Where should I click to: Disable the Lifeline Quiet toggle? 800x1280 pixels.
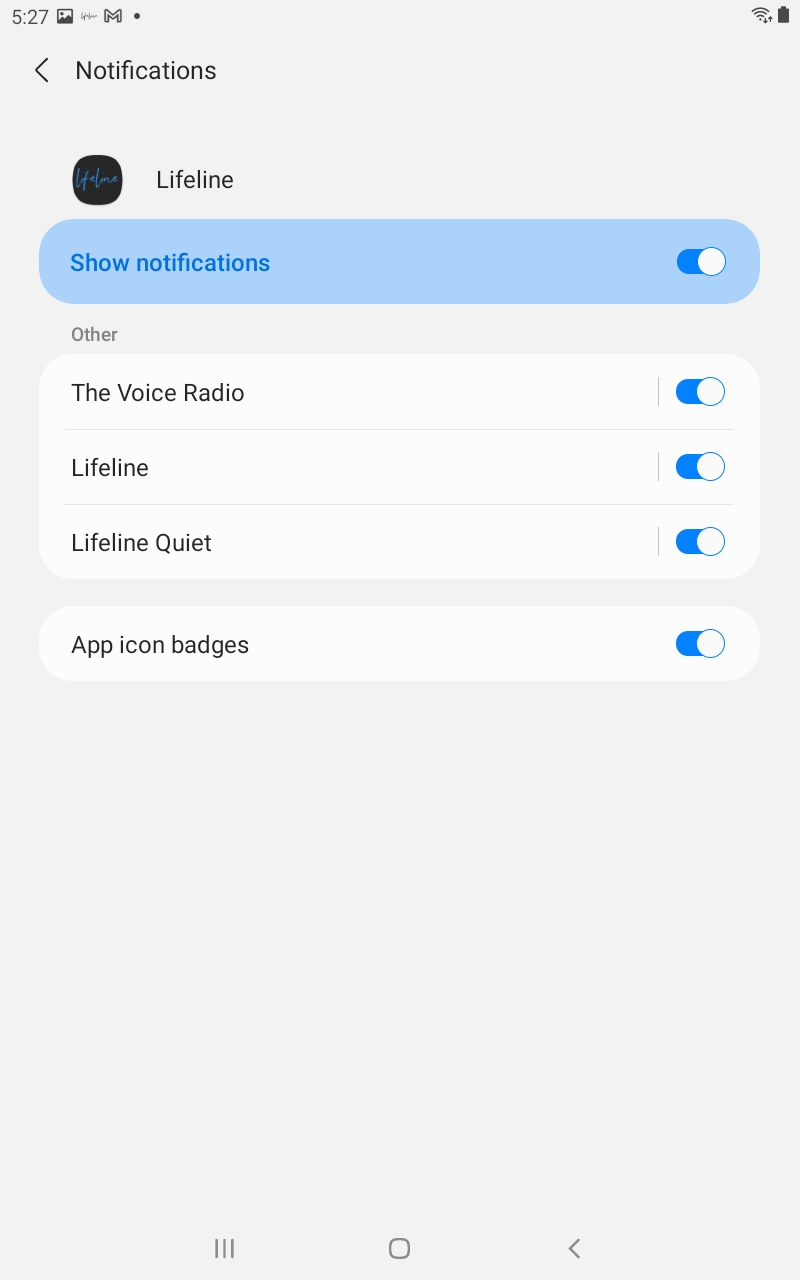700,542
